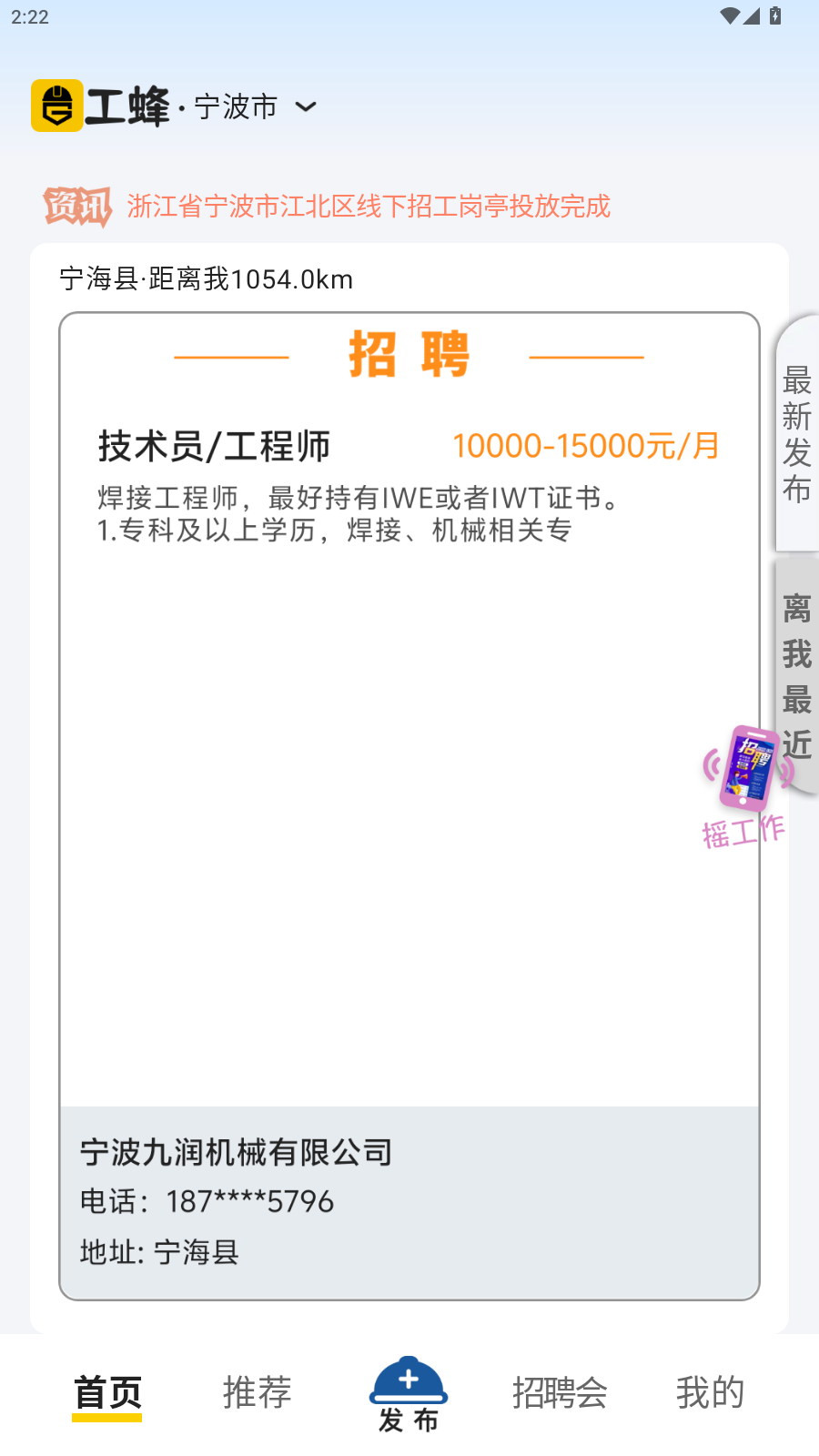Open the 我的 profile tab
This screenshot has width=819, height=1456.
(710, 1393)
